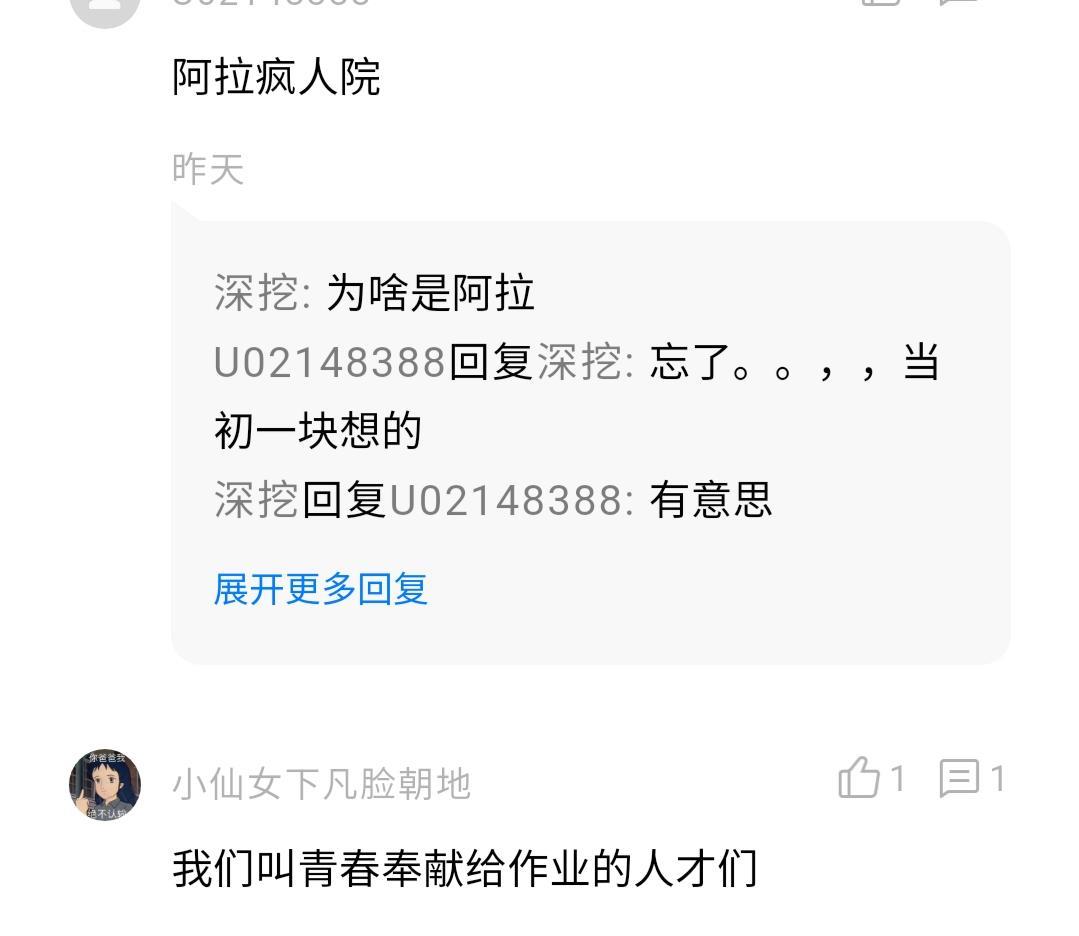Expand more replies under 阿拉疯人院
Image resolution: width=1079 pixels, height=936 pixels.
point(320,589)
